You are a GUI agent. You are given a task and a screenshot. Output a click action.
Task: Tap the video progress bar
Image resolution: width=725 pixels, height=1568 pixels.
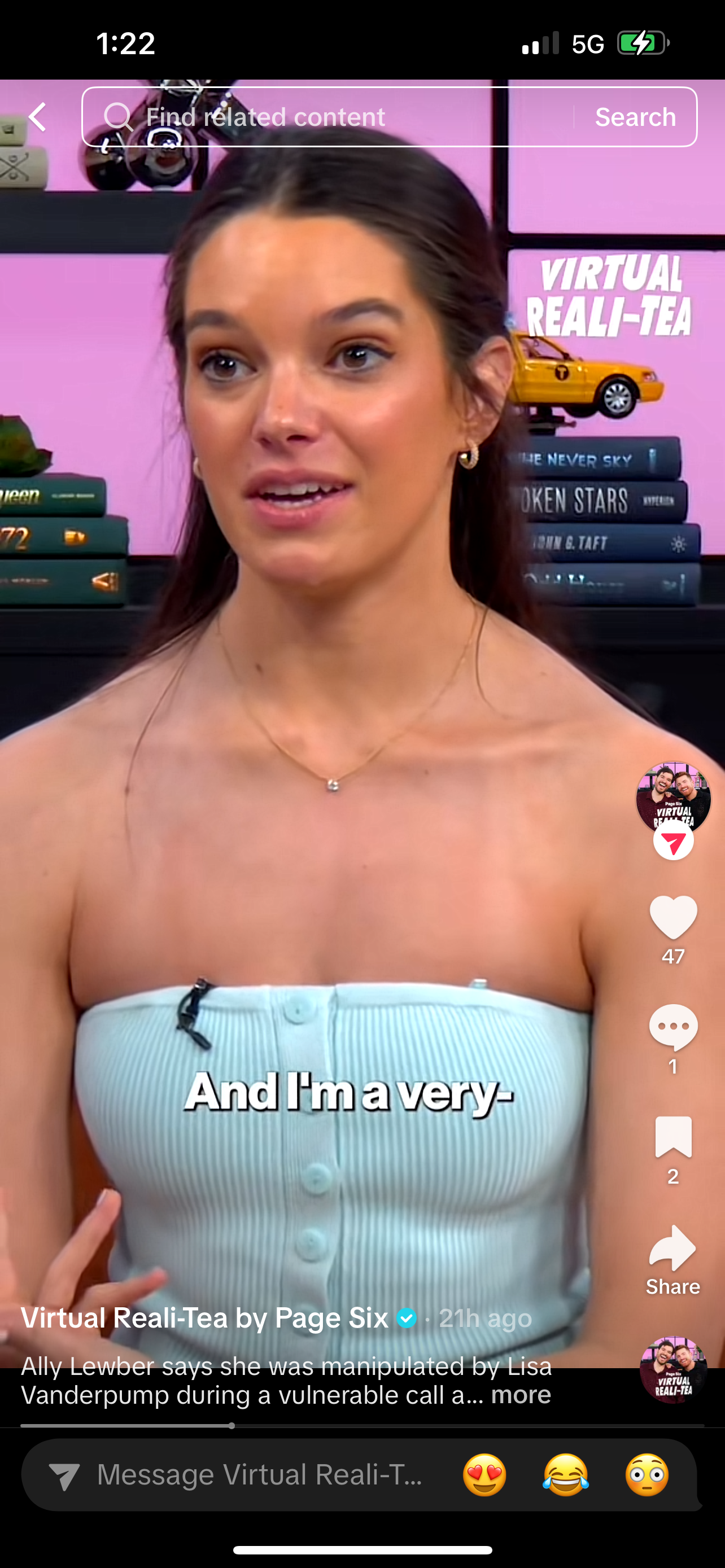pyautogui.click(x=362, y=1426)
